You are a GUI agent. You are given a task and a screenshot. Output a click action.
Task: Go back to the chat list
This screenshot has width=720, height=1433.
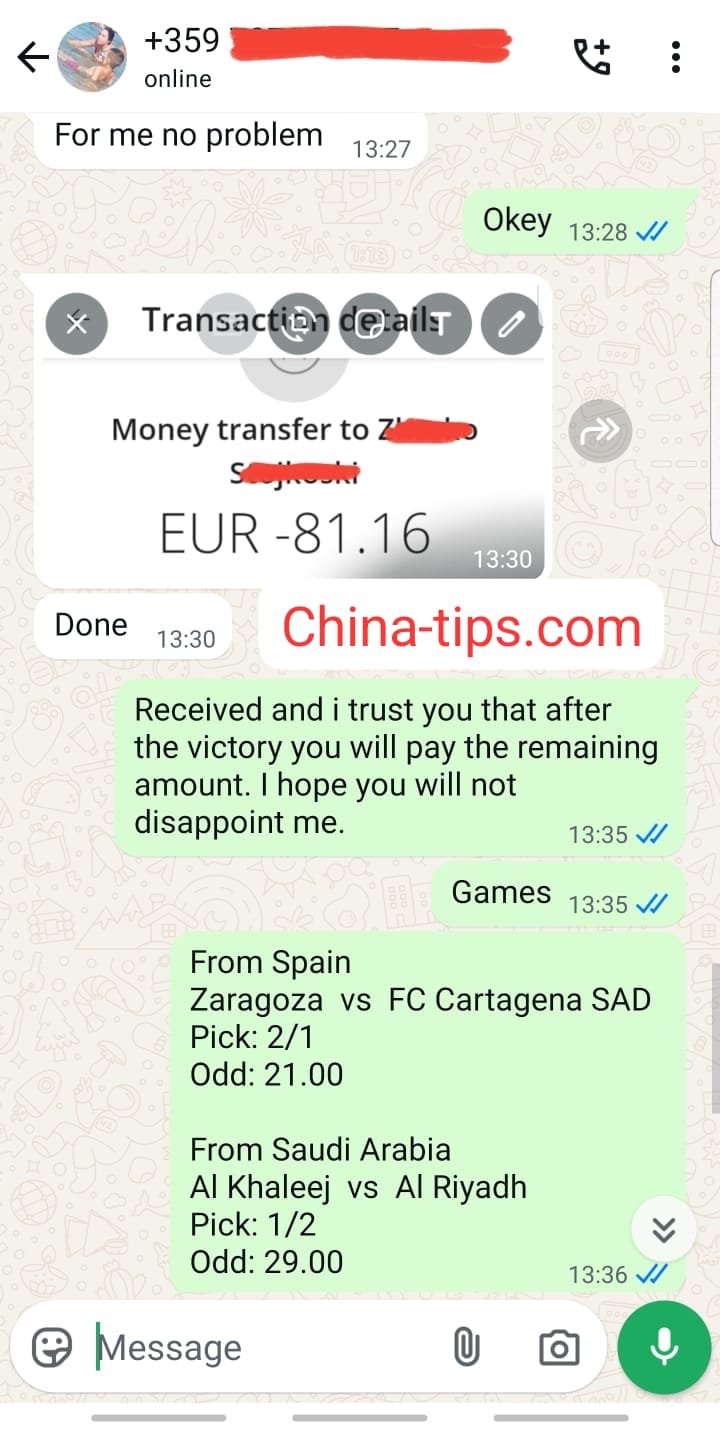click(32, 58)
